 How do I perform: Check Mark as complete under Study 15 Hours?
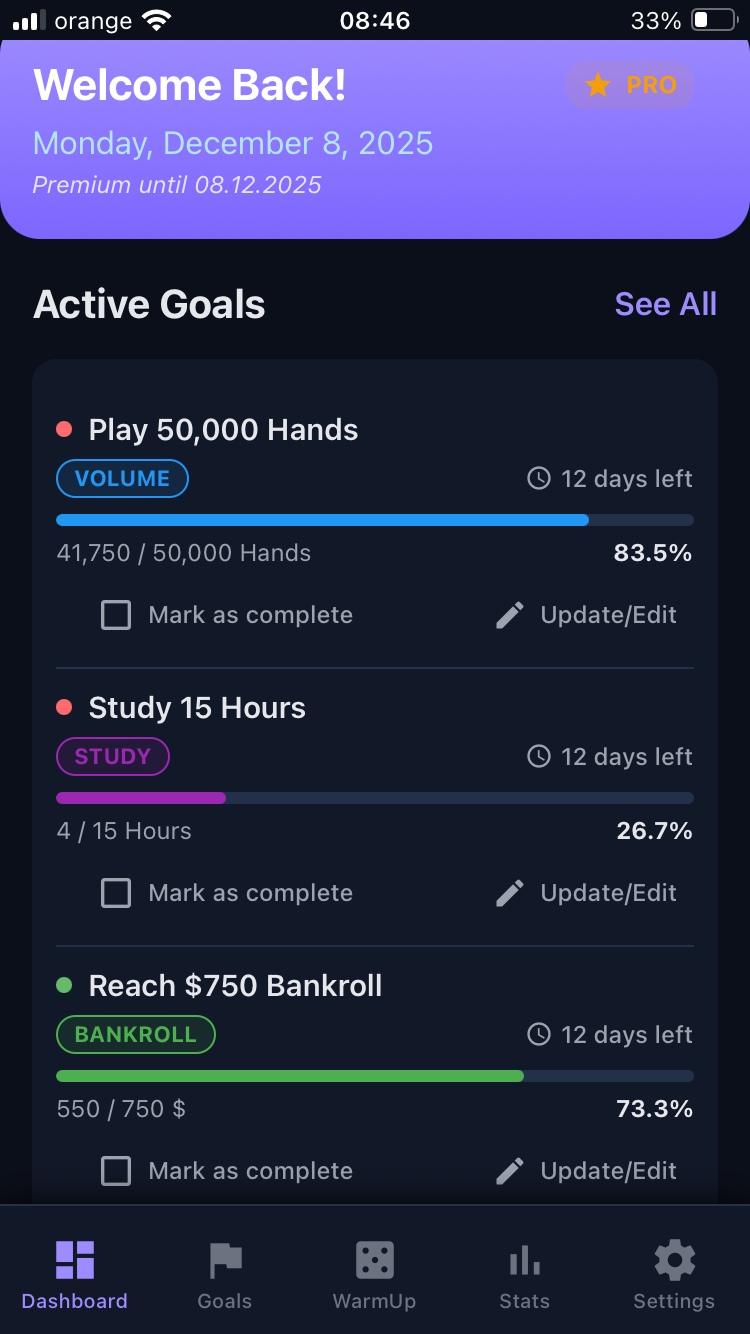coord(115,892)
